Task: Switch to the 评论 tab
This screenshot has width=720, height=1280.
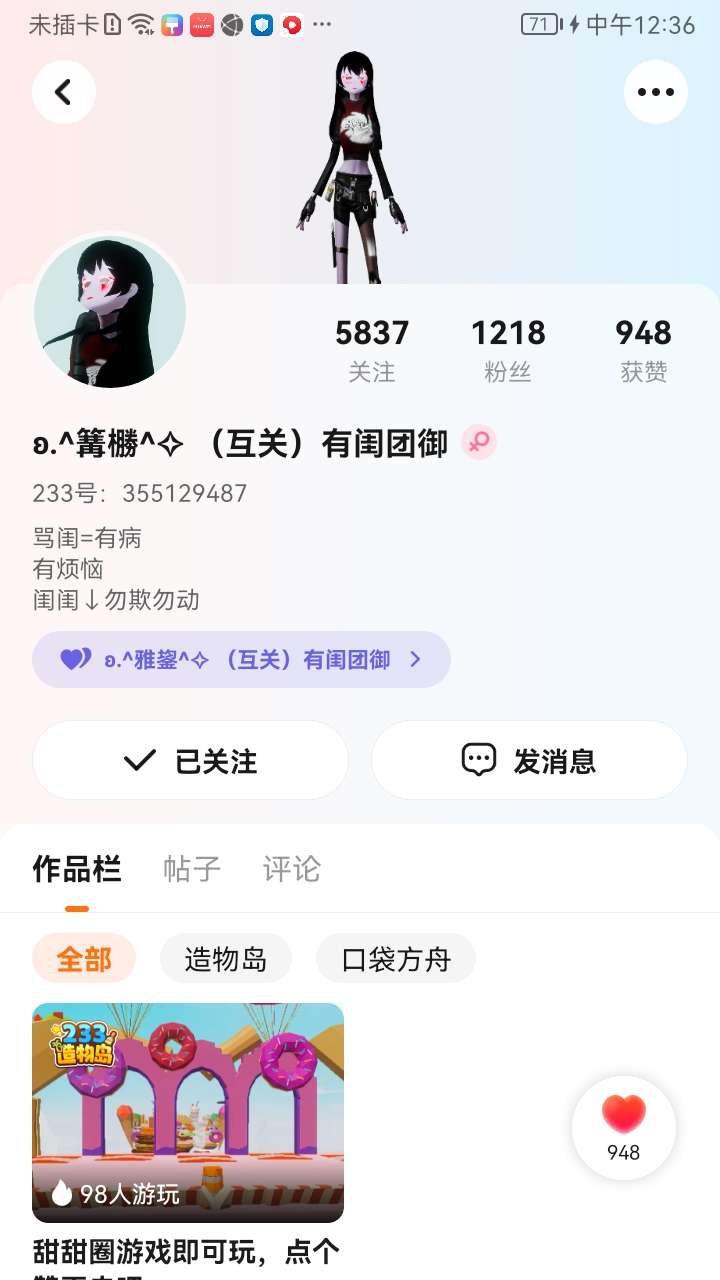Action: click(292, 869)
